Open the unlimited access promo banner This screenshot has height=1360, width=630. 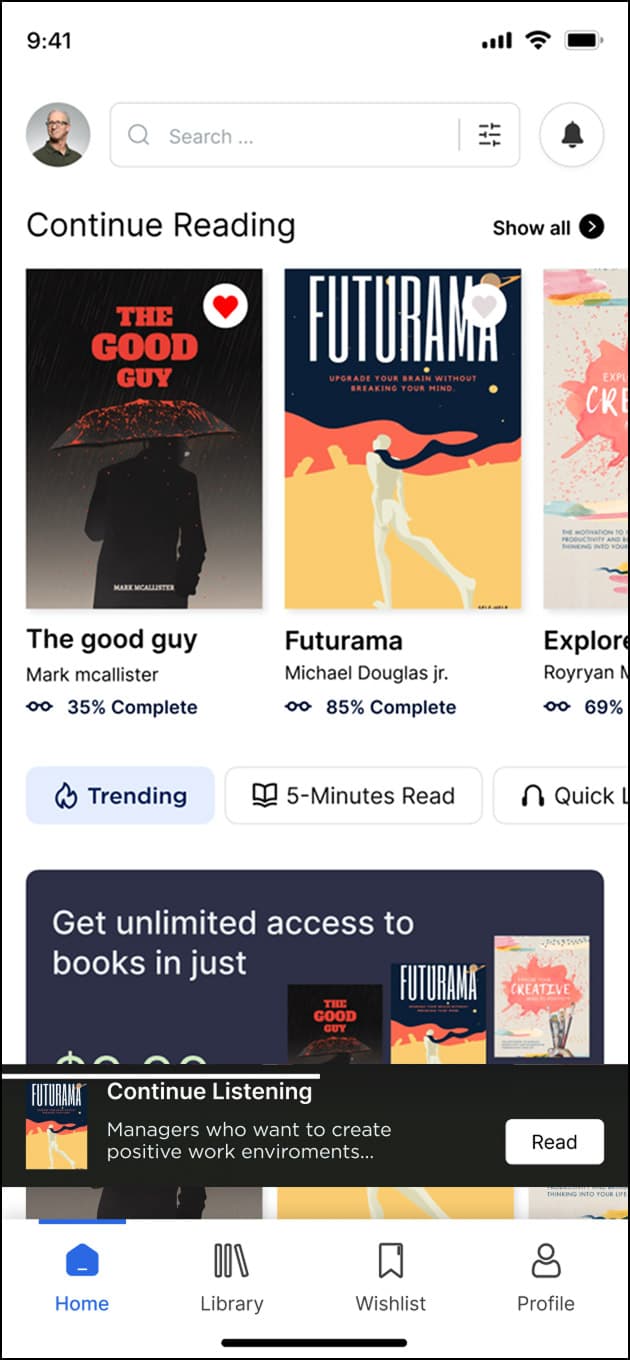315,967
